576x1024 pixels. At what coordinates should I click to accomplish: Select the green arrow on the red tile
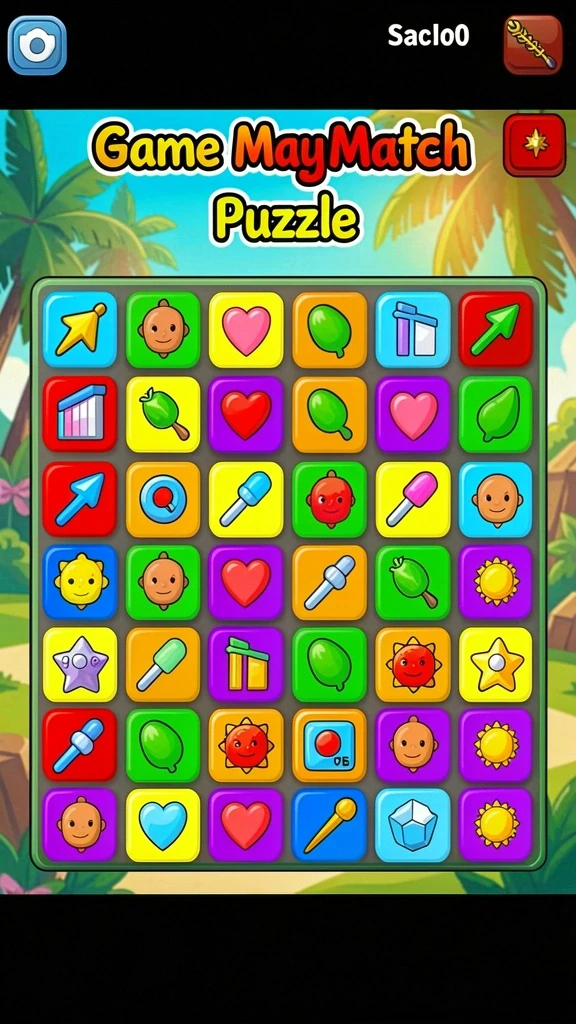496,330
